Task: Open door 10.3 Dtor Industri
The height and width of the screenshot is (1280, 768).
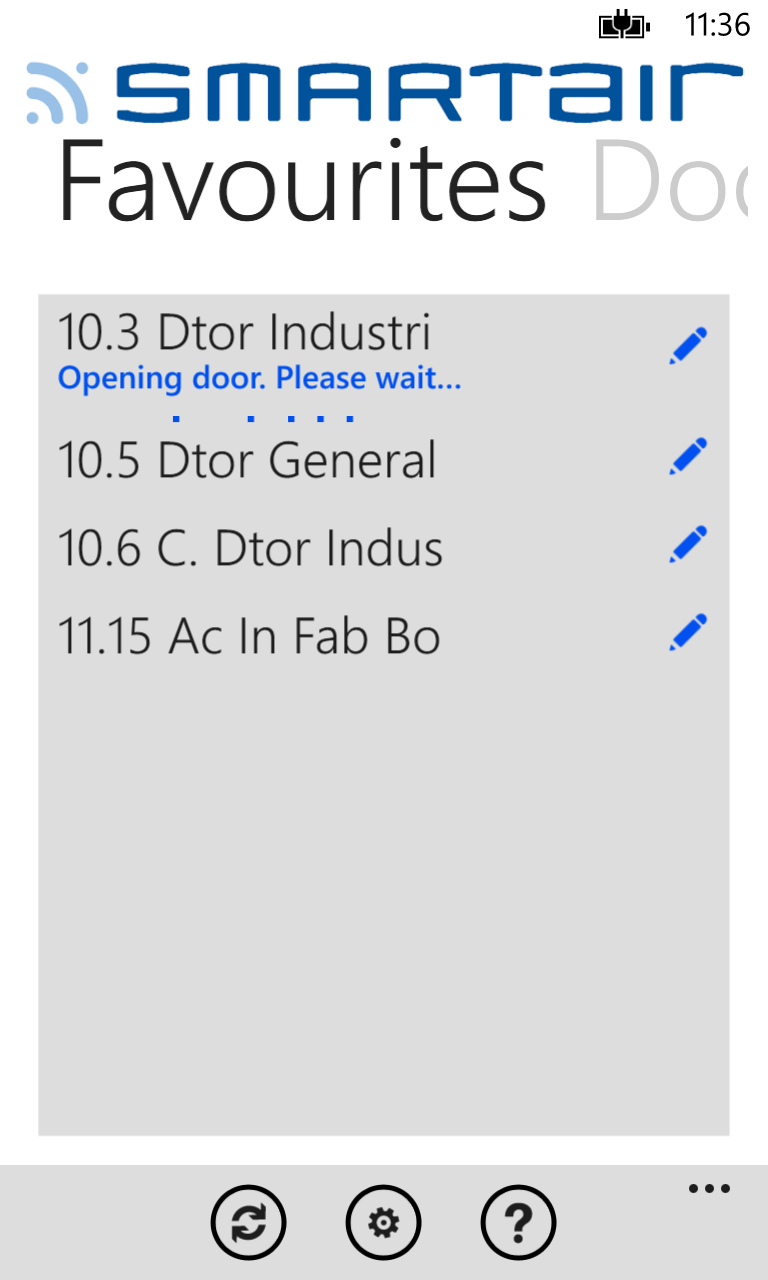Action: [244, 333]
